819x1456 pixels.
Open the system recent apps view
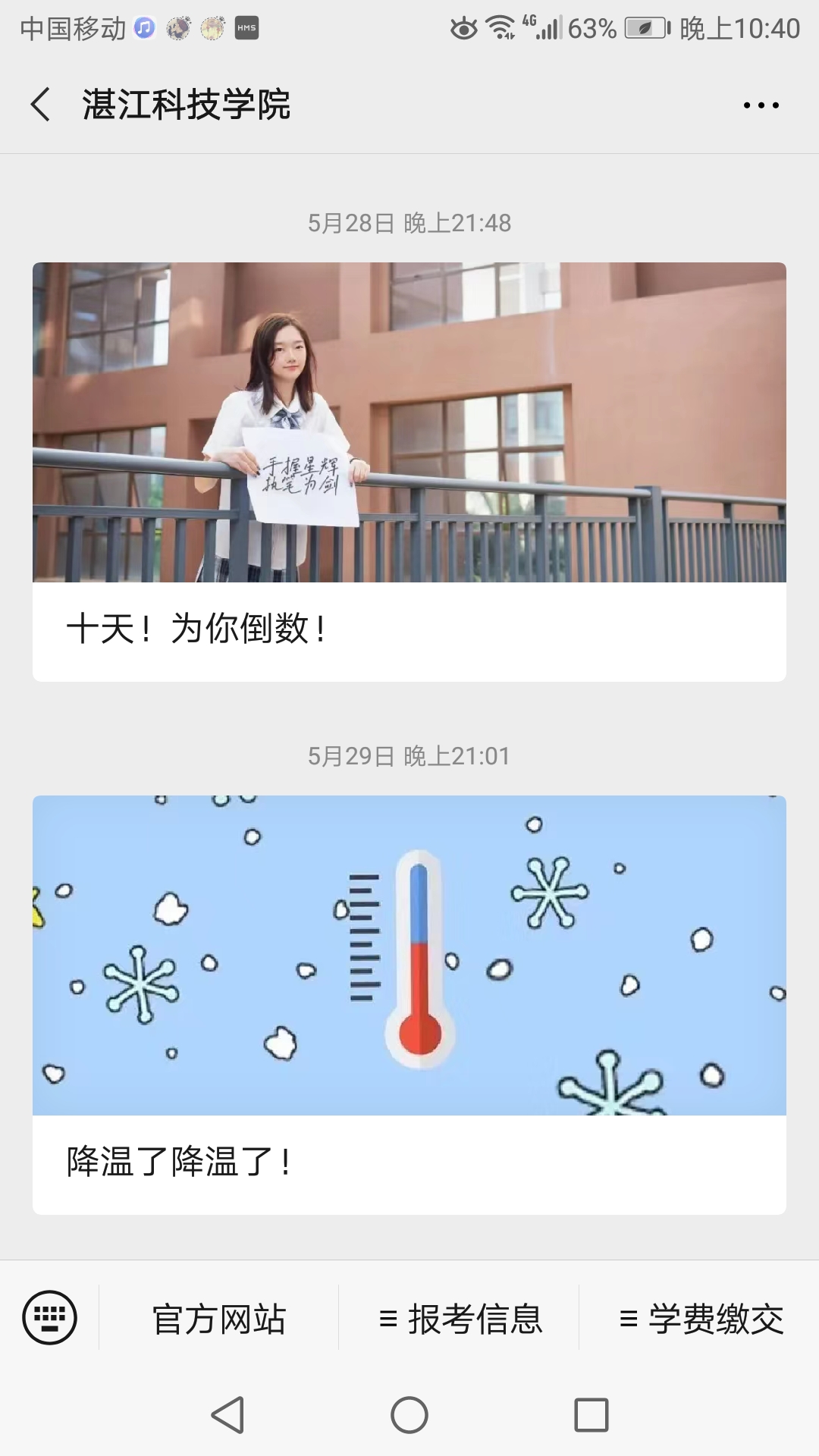(591, 1415)
